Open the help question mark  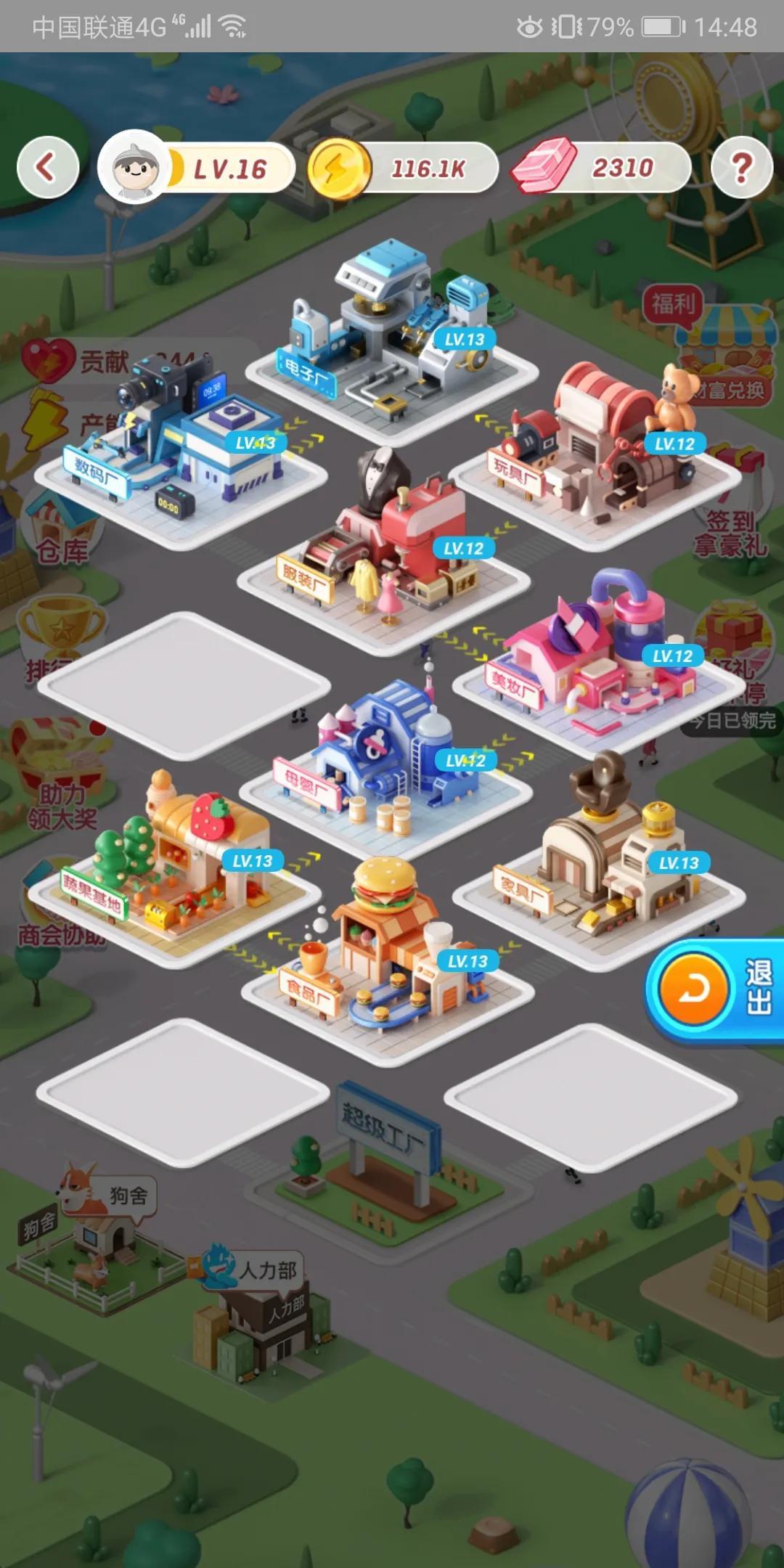click(741, 168)
